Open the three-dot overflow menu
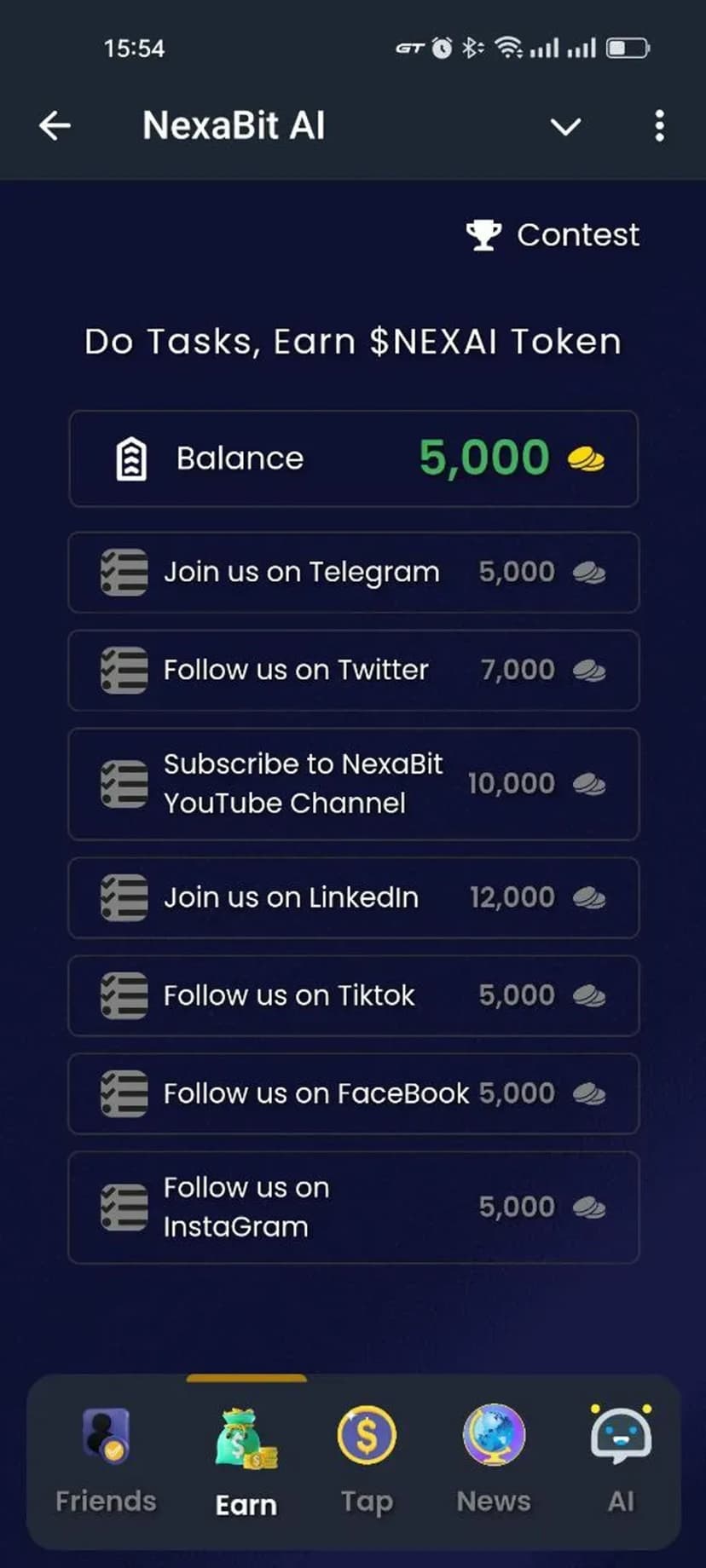The image size is (706, 1568). [x=659, y=126]
